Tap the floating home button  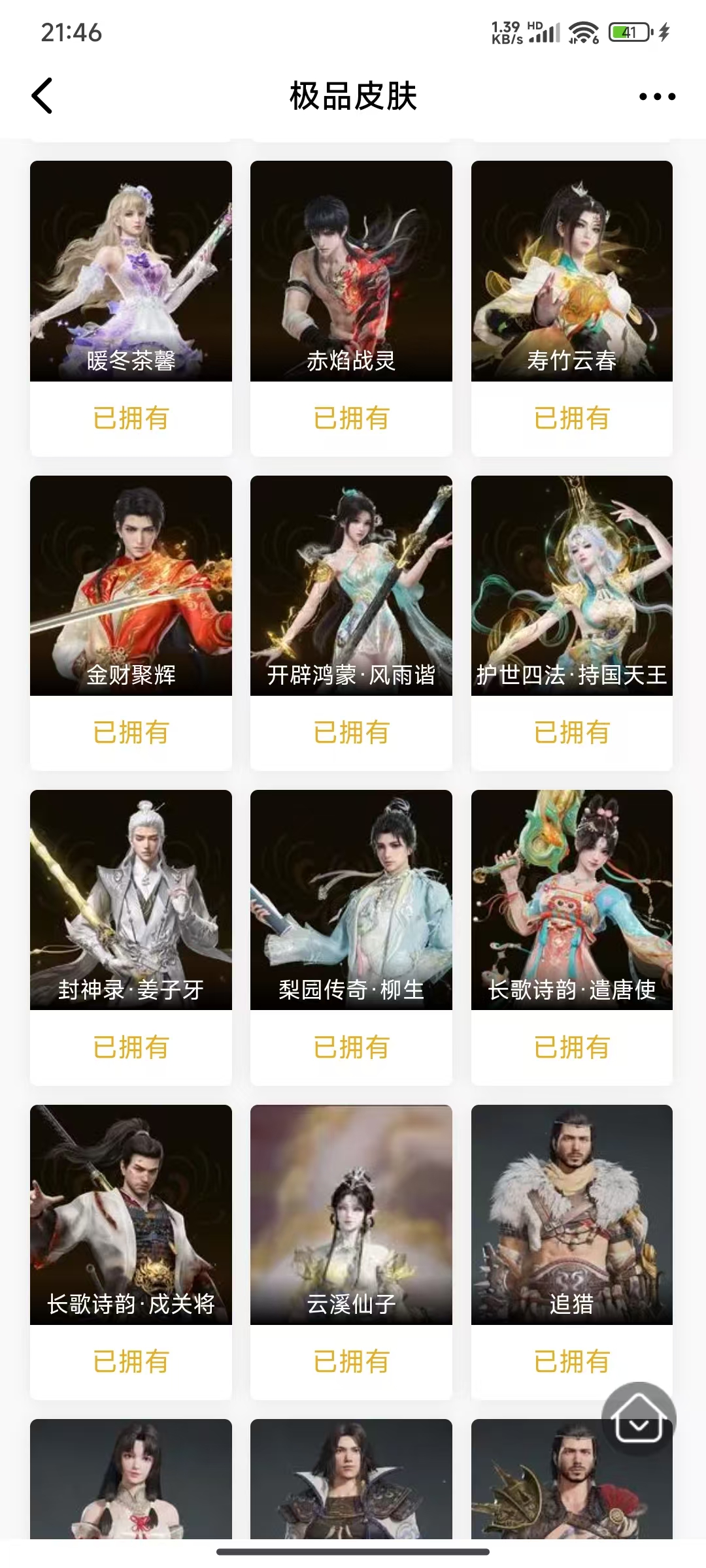tap(639, 1419)
